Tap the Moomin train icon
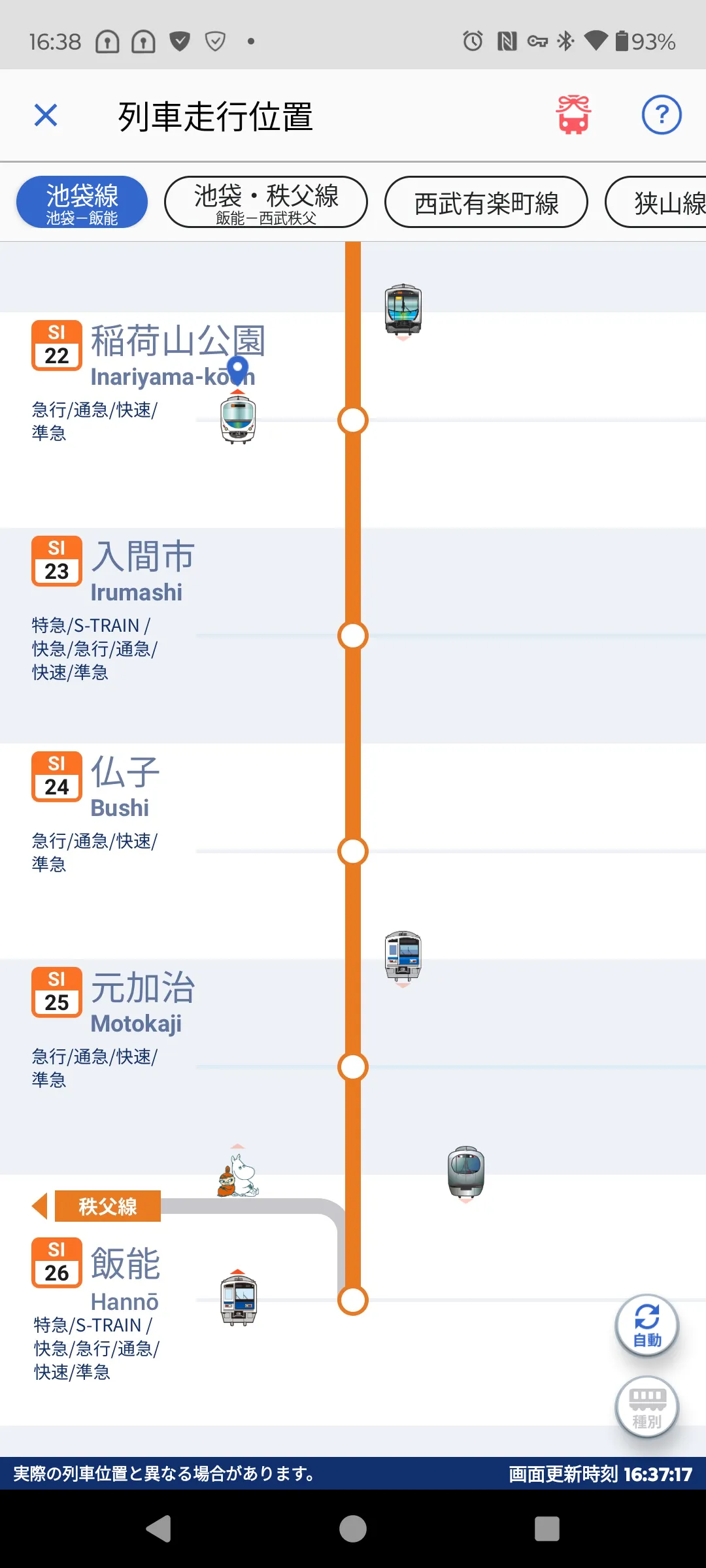The image size is (706, 1568). [238, 1174]
